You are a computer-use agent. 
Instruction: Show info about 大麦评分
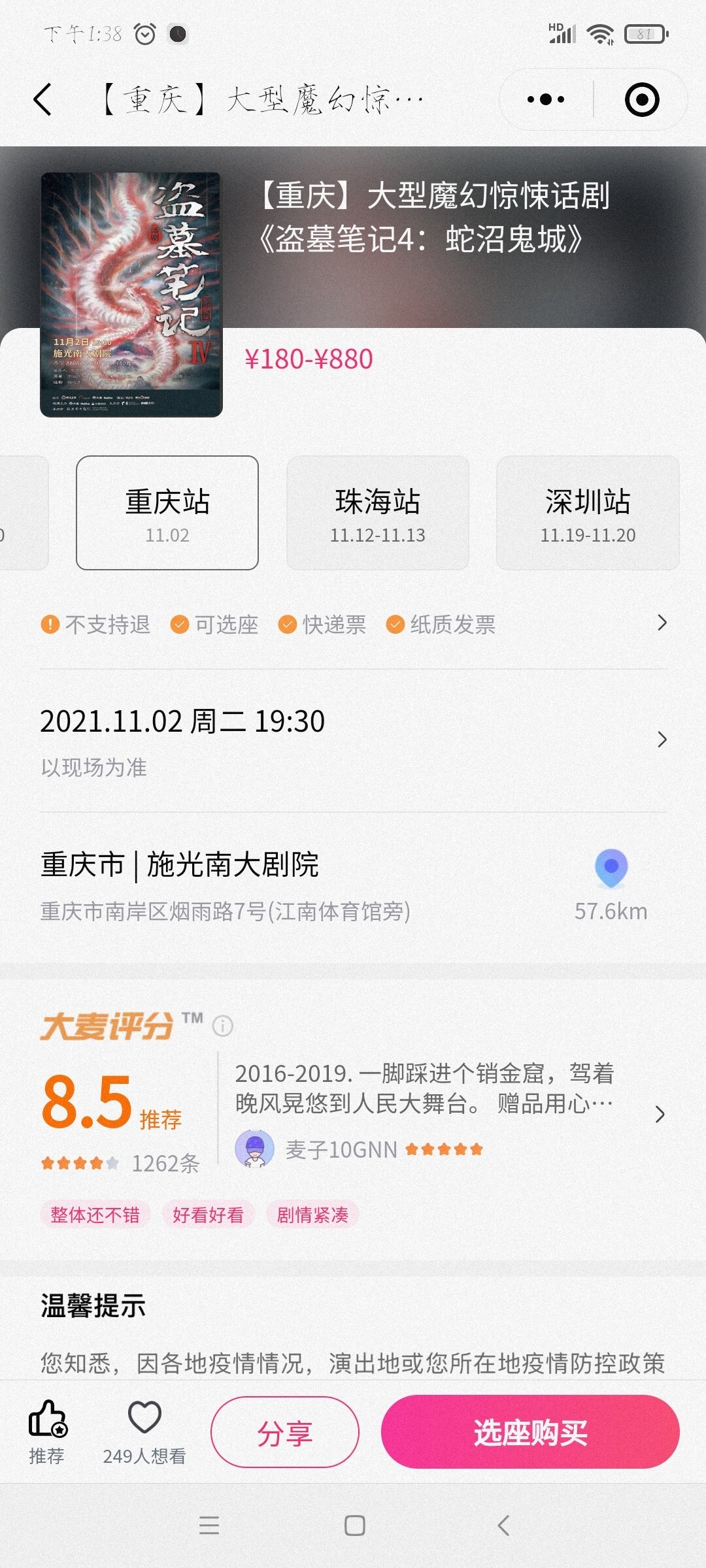click(222, 1026)
